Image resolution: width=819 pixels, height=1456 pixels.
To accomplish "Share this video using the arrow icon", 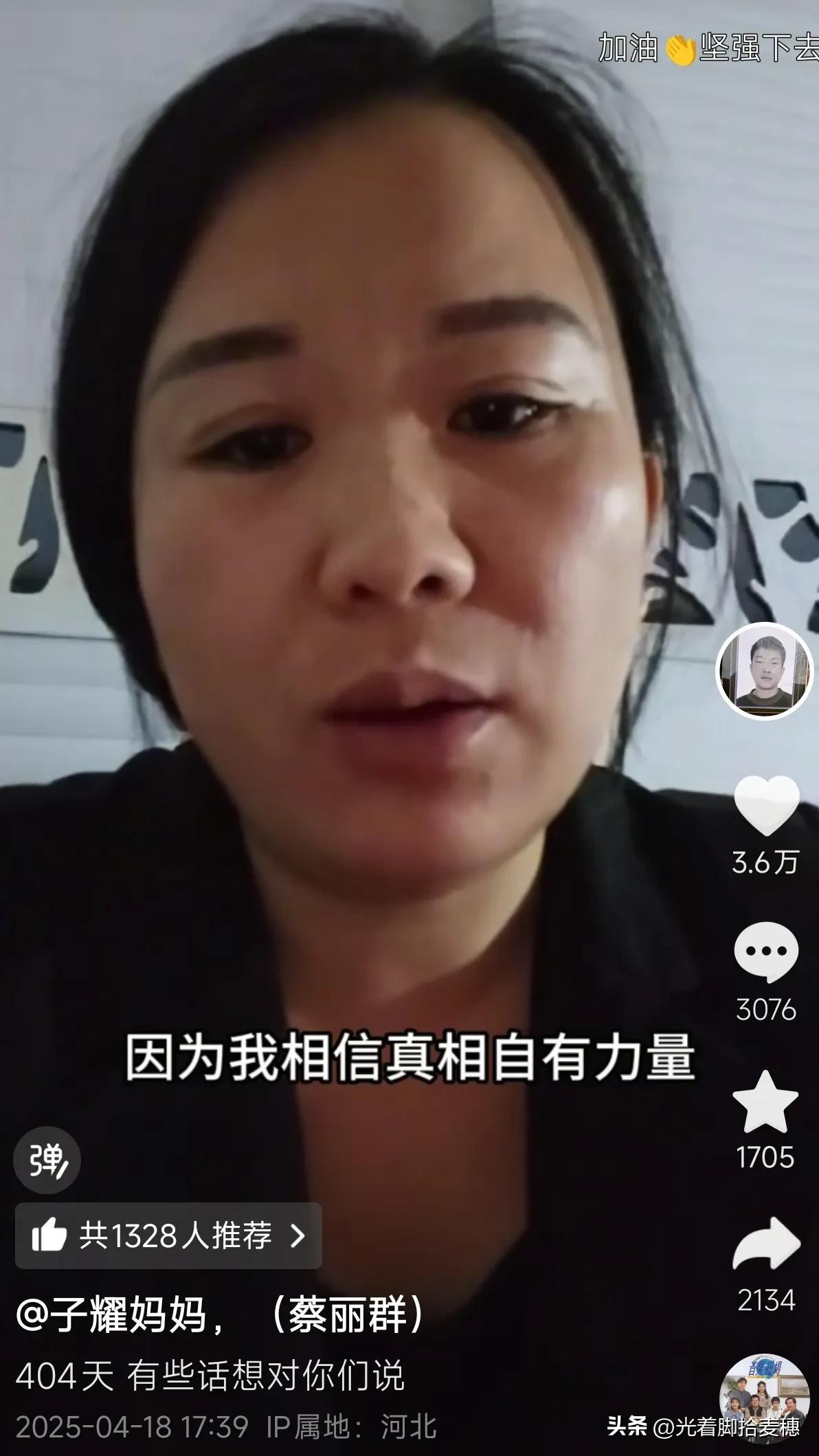I will 766,1244.
